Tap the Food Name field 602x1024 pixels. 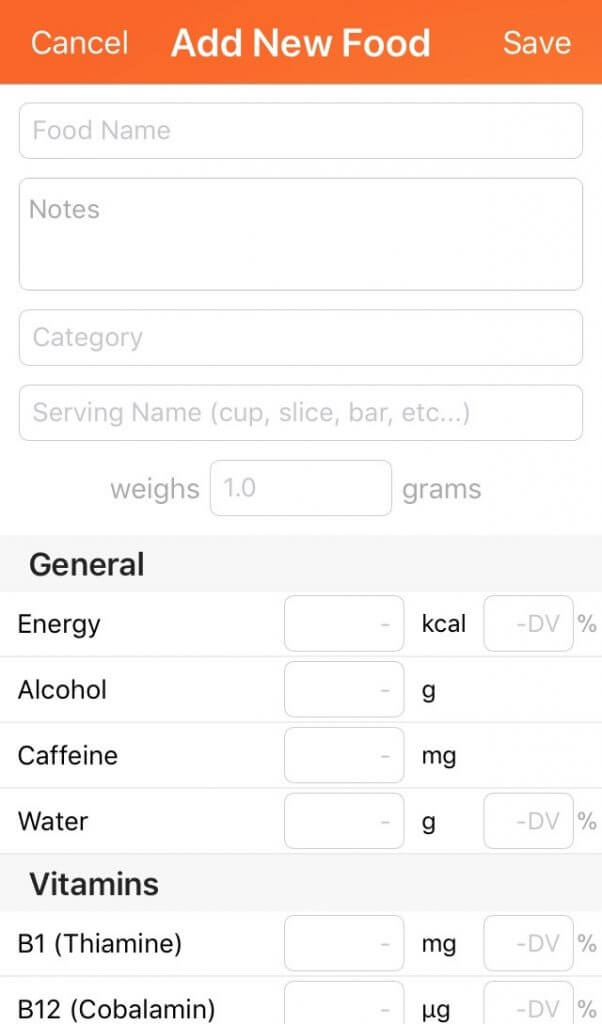(x=301, y=131)
